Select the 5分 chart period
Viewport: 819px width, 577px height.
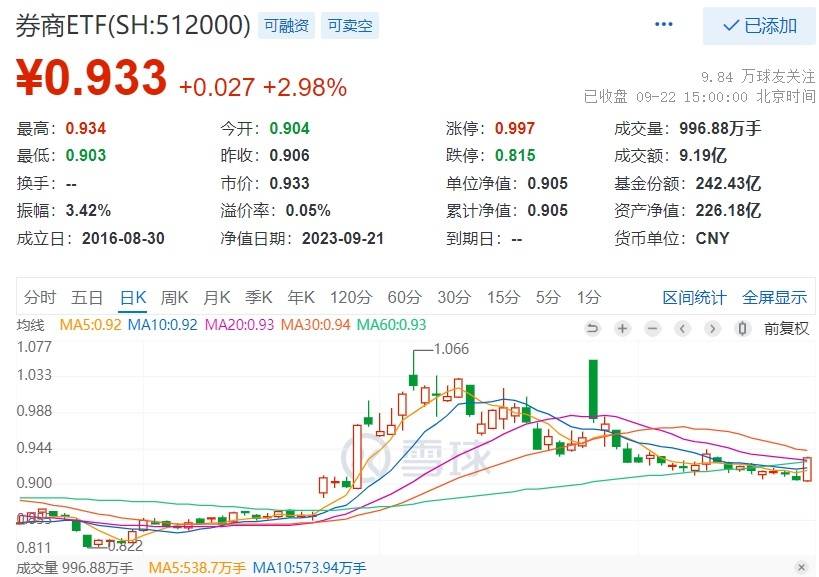point(548,297)
